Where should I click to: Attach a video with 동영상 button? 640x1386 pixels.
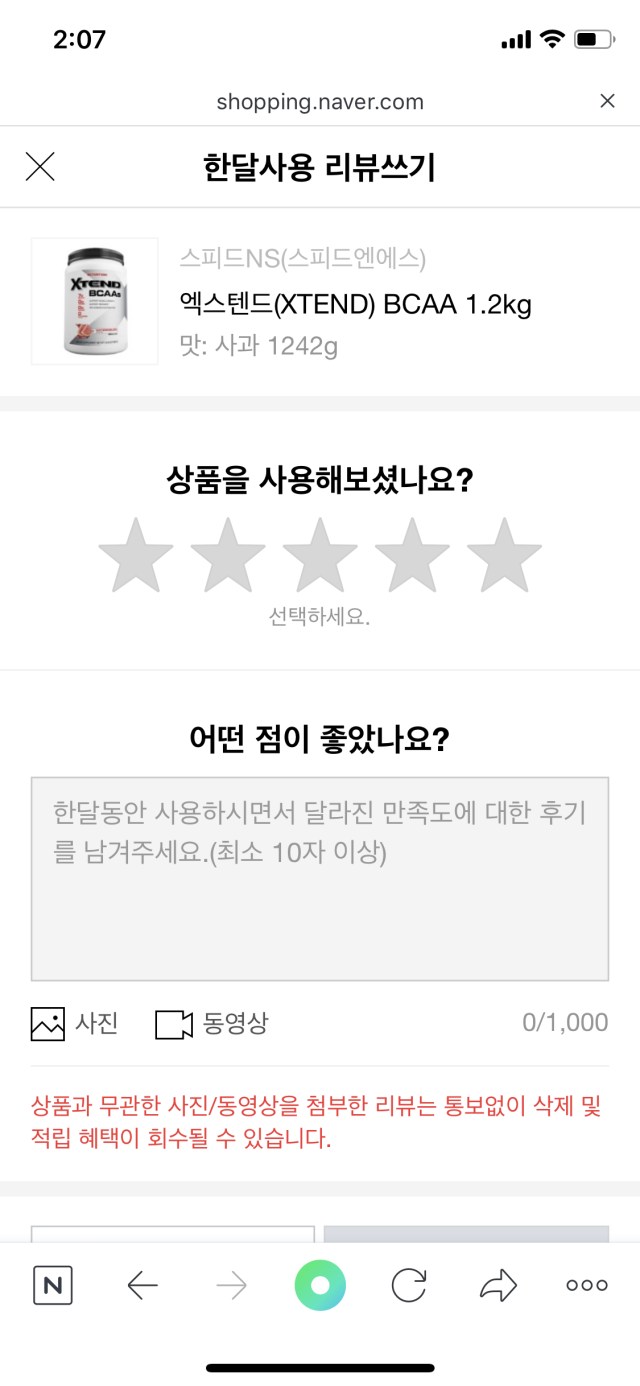click(212, 1024)
